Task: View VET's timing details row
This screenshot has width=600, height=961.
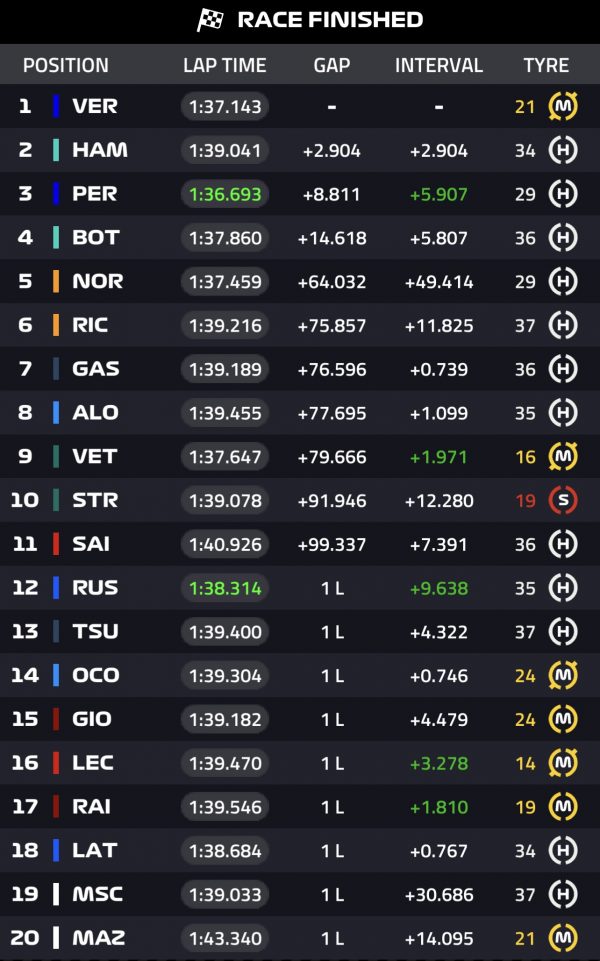Action: [300, 457]
